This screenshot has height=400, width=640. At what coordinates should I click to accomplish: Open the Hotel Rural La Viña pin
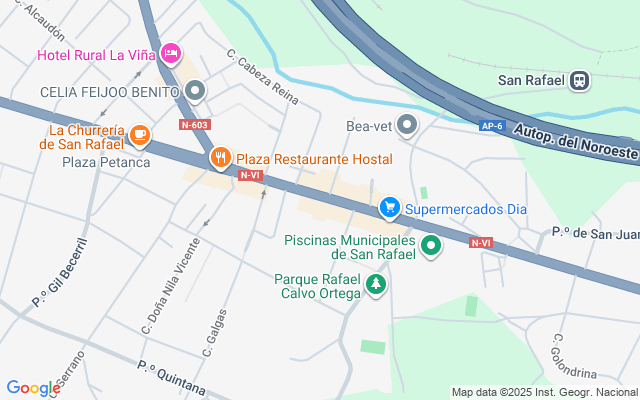[171, 54]
